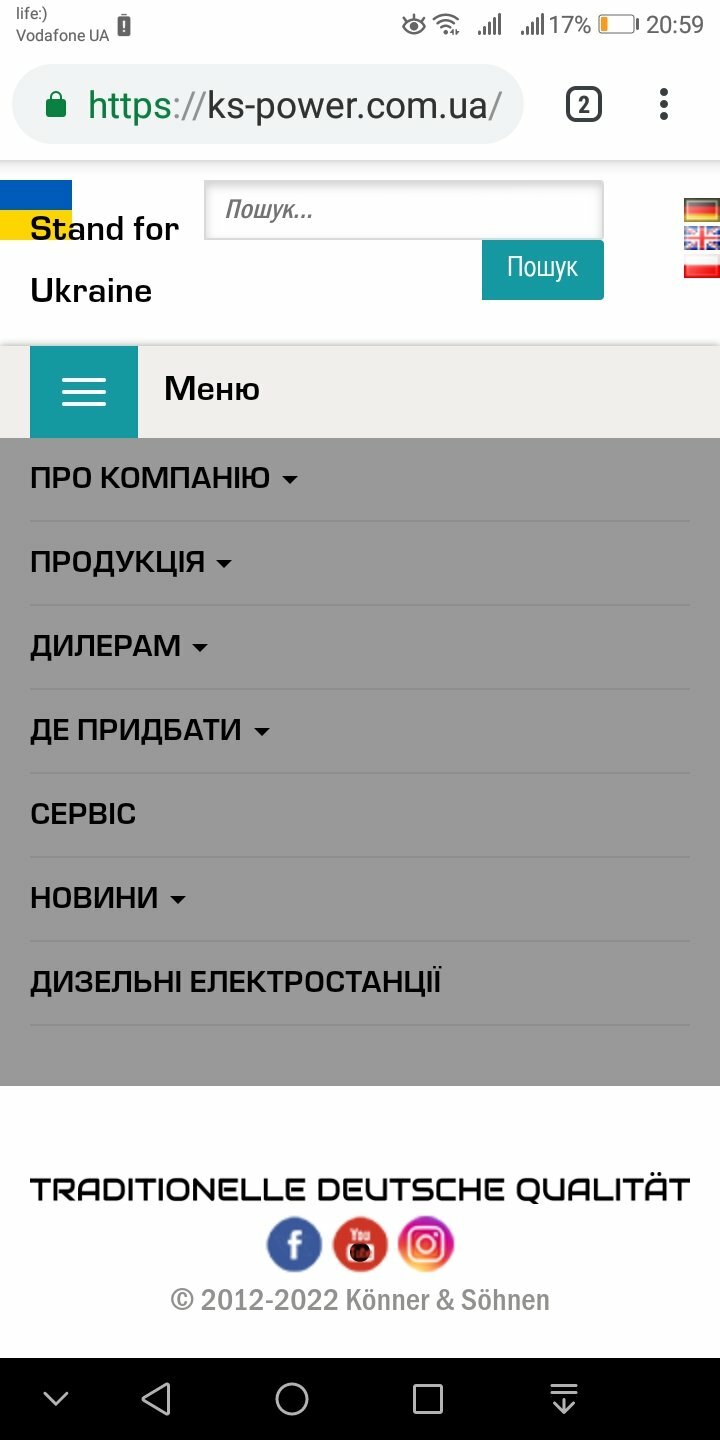Viewport: 720px width, 1440px height.
Task: Open ДИЗЕЛЬНІ ЕЛЕКТРОСТАНЦІЇ page
Action: point(236,983)
